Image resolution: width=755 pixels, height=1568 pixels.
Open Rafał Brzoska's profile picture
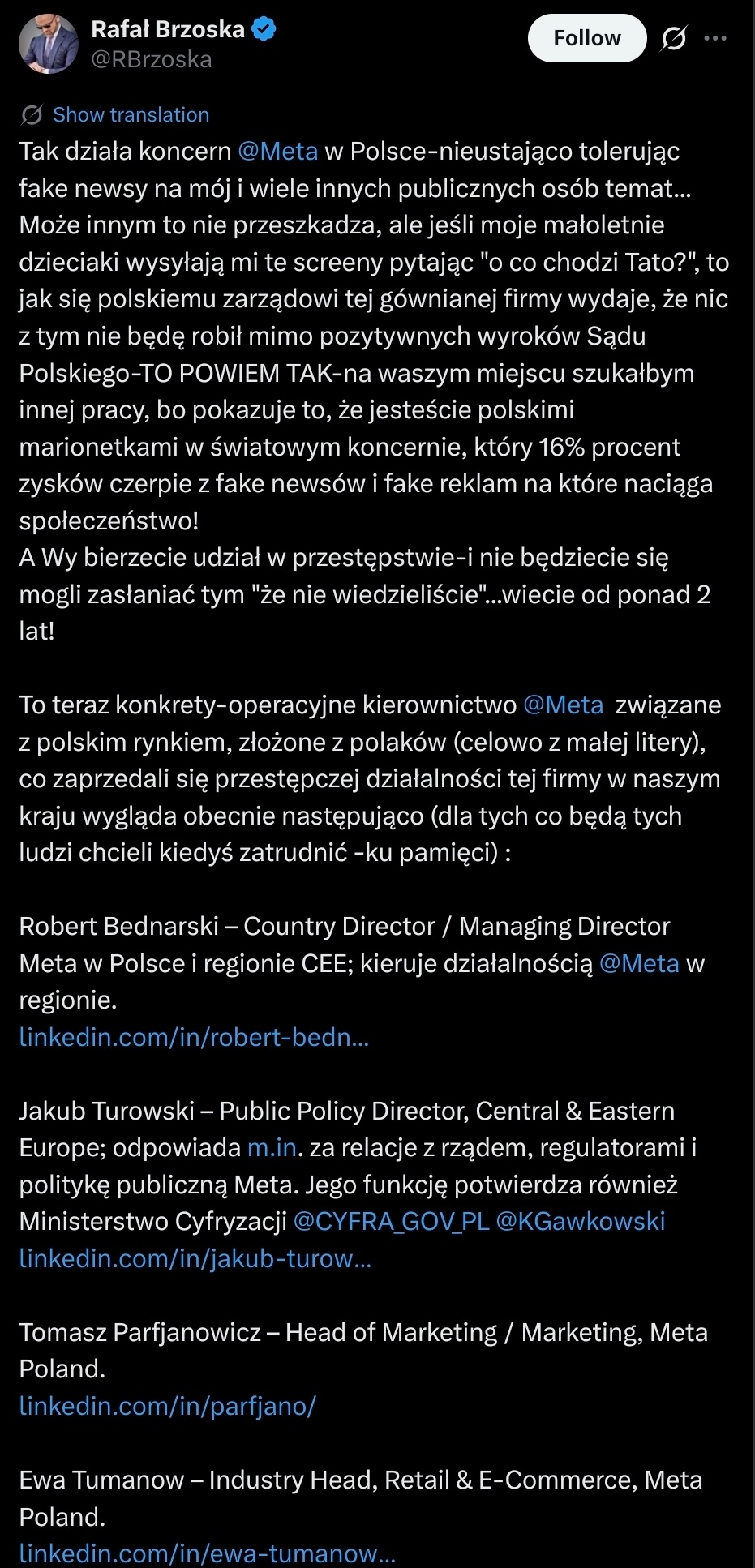click(x=48, y=44)
